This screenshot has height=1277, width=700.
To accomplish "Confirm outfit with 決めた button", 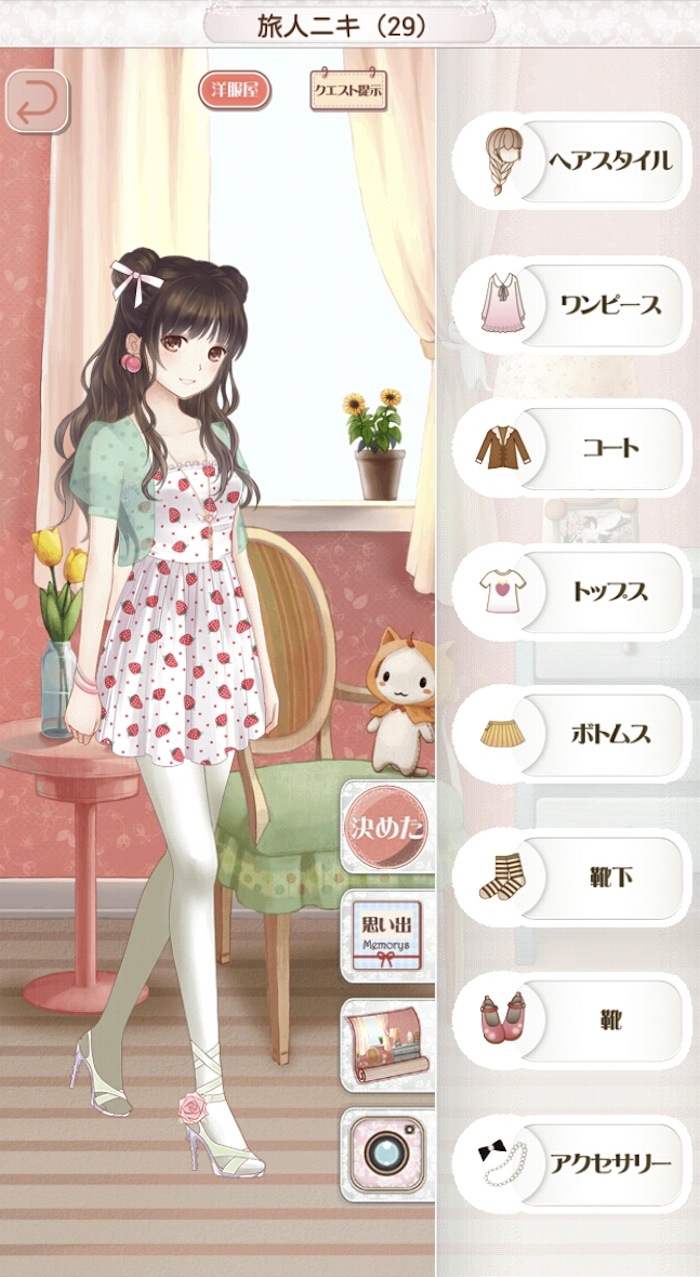I will point(388,827).
